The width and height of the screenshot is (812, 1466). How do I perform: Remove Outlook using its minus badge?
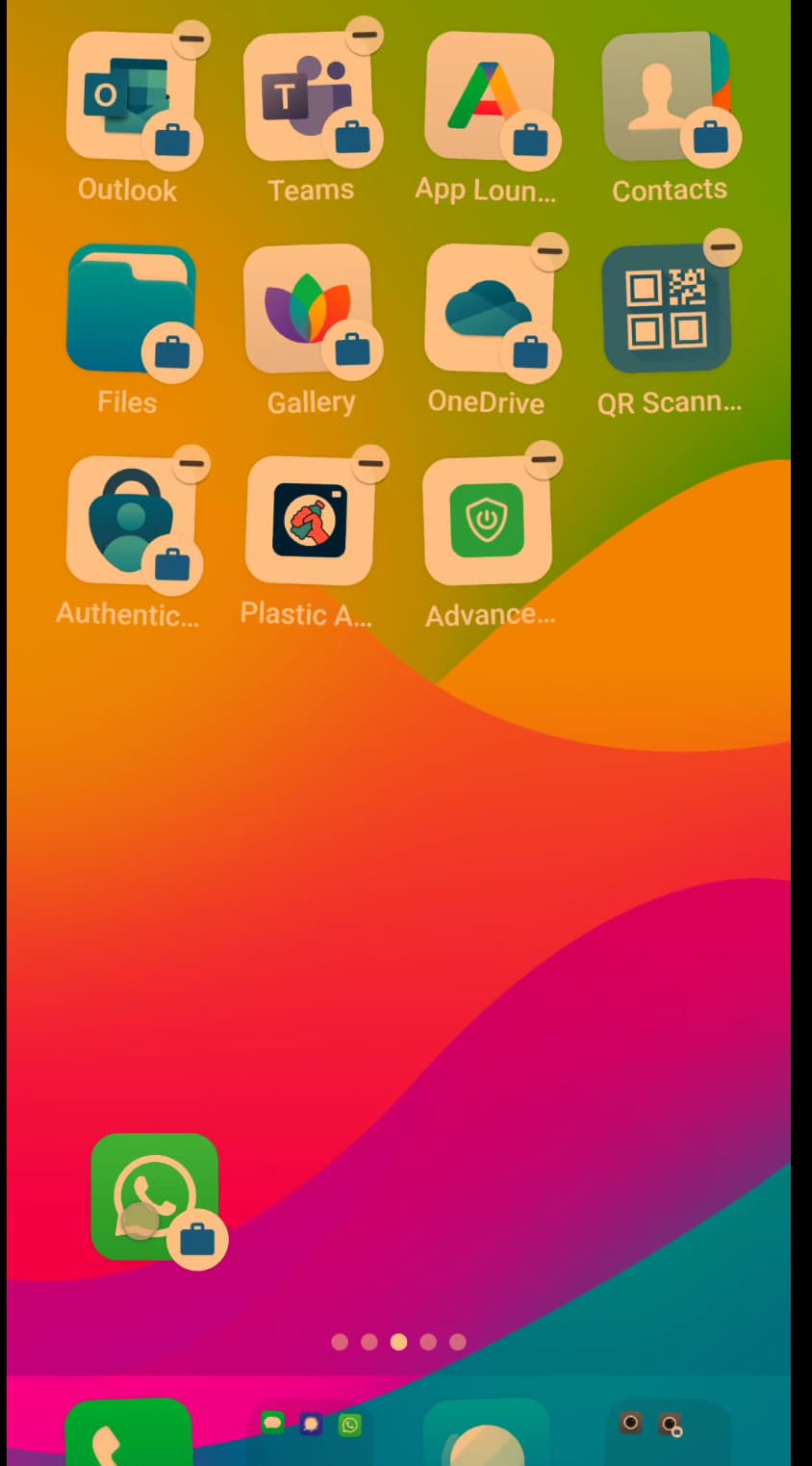pyautogui.click(x=191, y=39)
